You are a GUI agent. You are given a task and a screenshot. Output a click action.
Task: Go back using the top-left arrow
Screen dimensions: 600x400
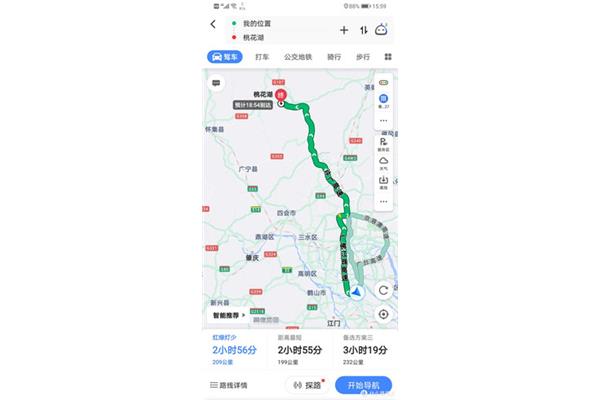click(x=213, y=24)
